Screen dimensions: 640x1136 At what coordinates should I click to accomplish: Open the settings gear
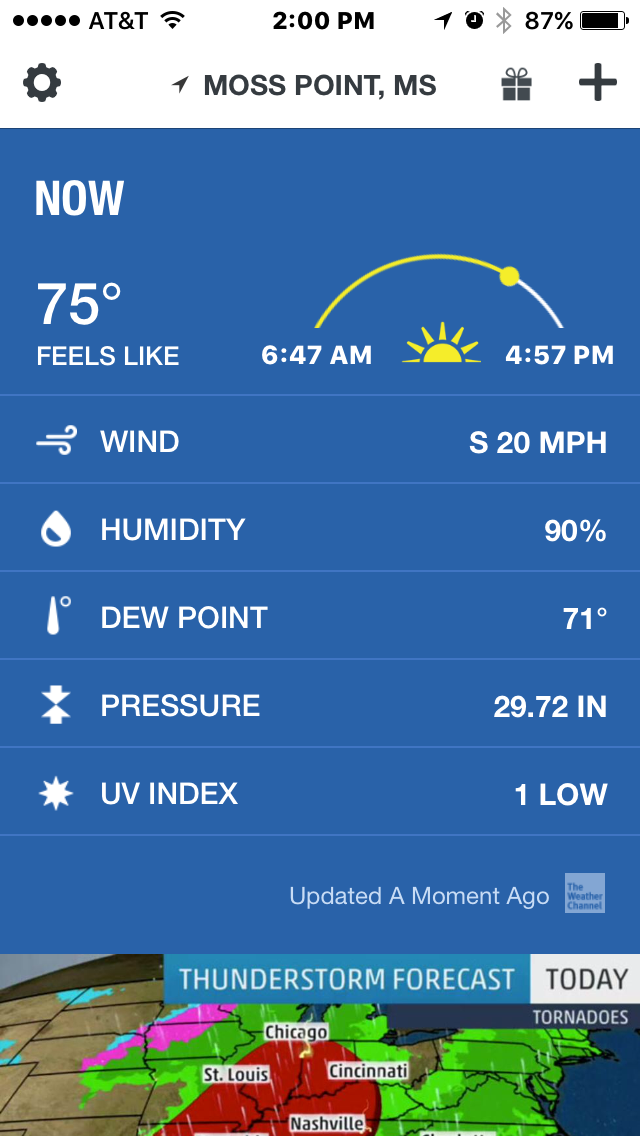pos(42,84)
